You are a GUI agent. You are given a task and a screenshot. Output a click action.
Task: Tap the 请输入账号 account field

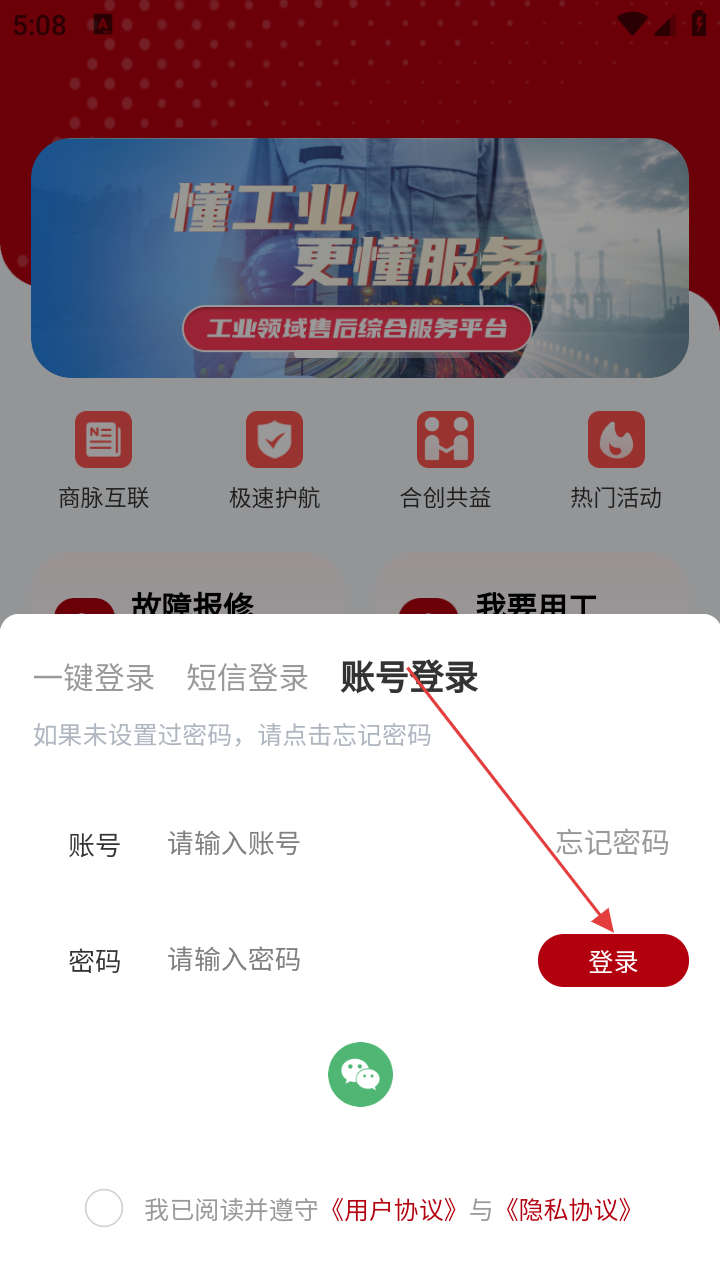click(x=340, y=844)
